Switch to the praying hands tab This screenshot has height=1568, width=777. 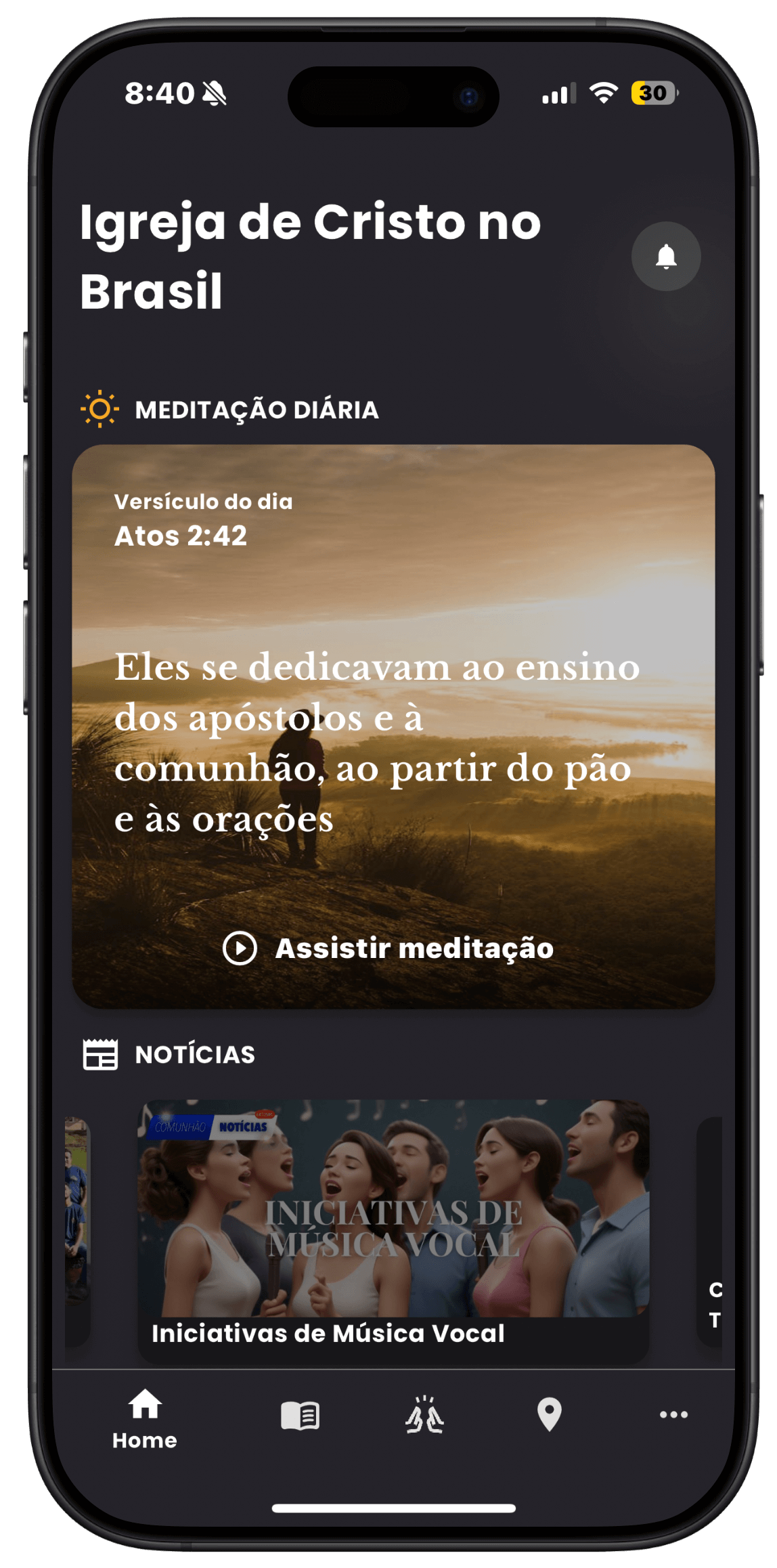424,1415
